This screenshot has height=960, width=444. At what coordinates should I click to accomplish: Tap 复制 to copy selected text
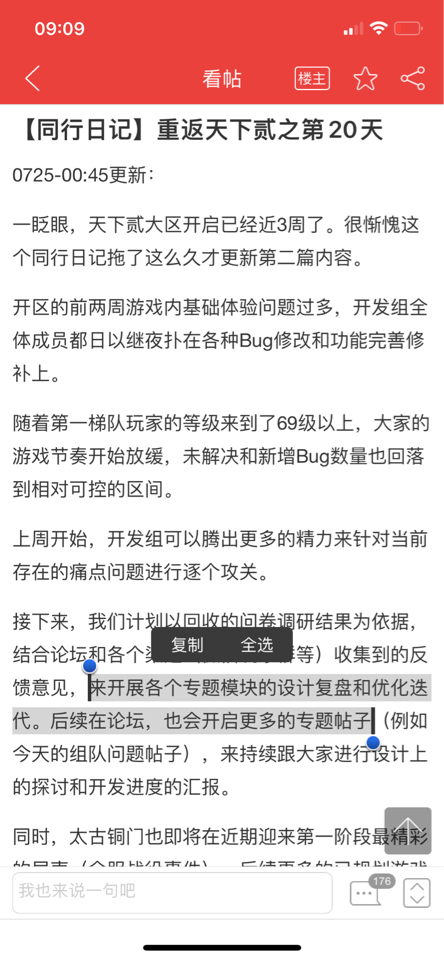187,645
